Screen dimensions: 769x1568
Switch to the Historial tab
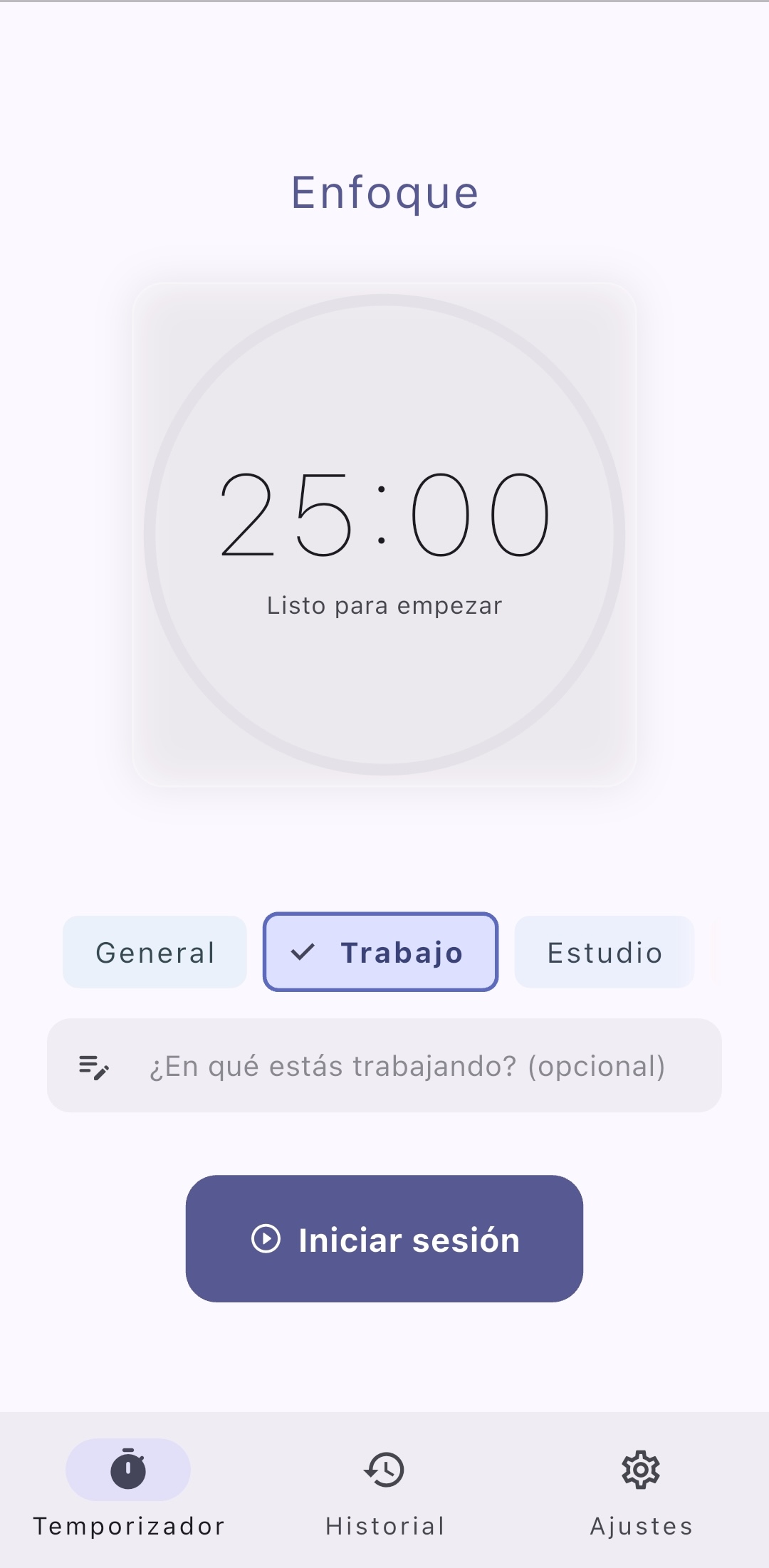pyautogui.click(x=384, y=1488)
